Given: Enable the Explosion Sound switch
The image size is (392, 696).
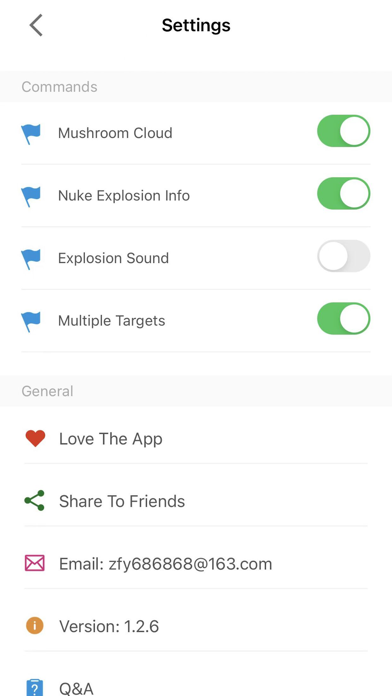Looking at the screenshot, I should pos(344,257).
